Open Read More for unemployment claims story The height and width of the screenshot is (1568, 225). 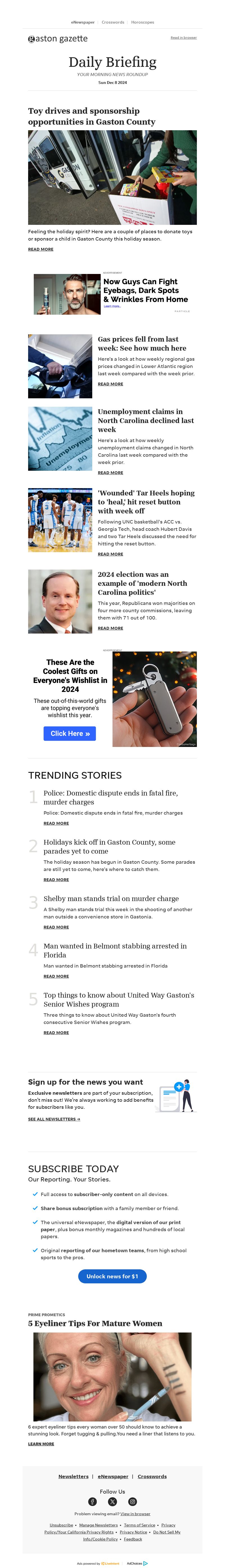pyautogui.click(x=110, y=472)
